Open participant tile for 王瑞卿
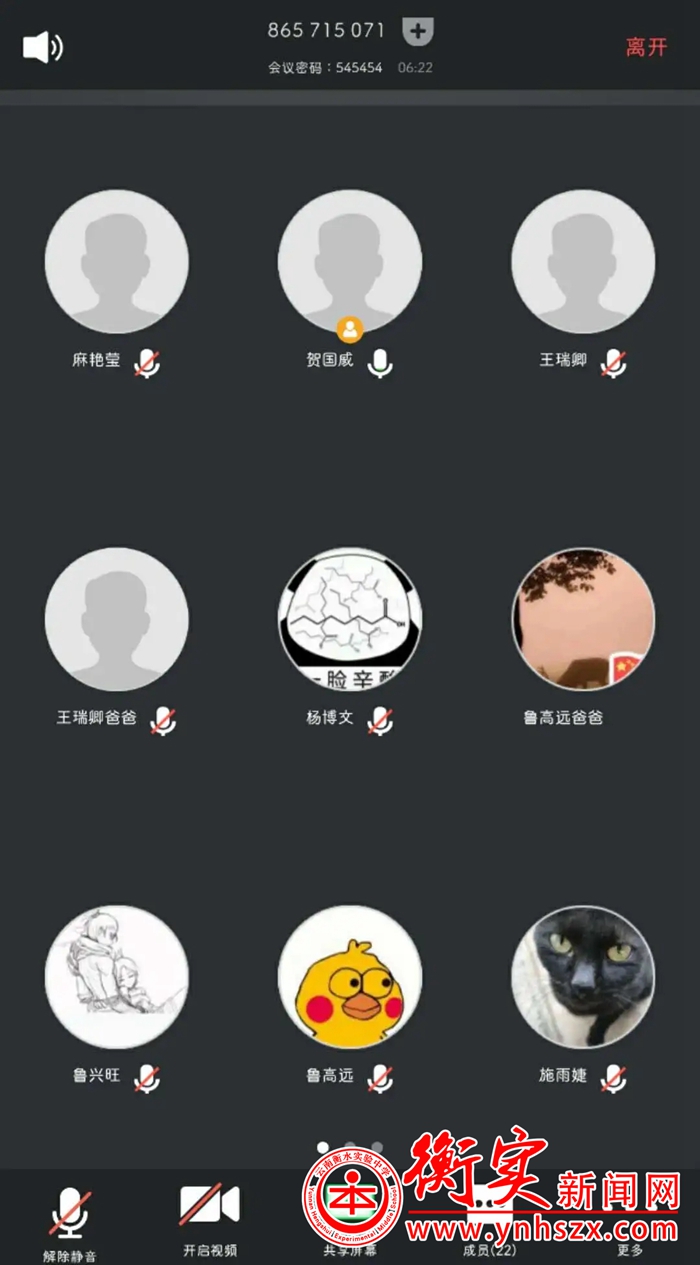Screen dimensions: 700x1265 click(x=583, y=262)
